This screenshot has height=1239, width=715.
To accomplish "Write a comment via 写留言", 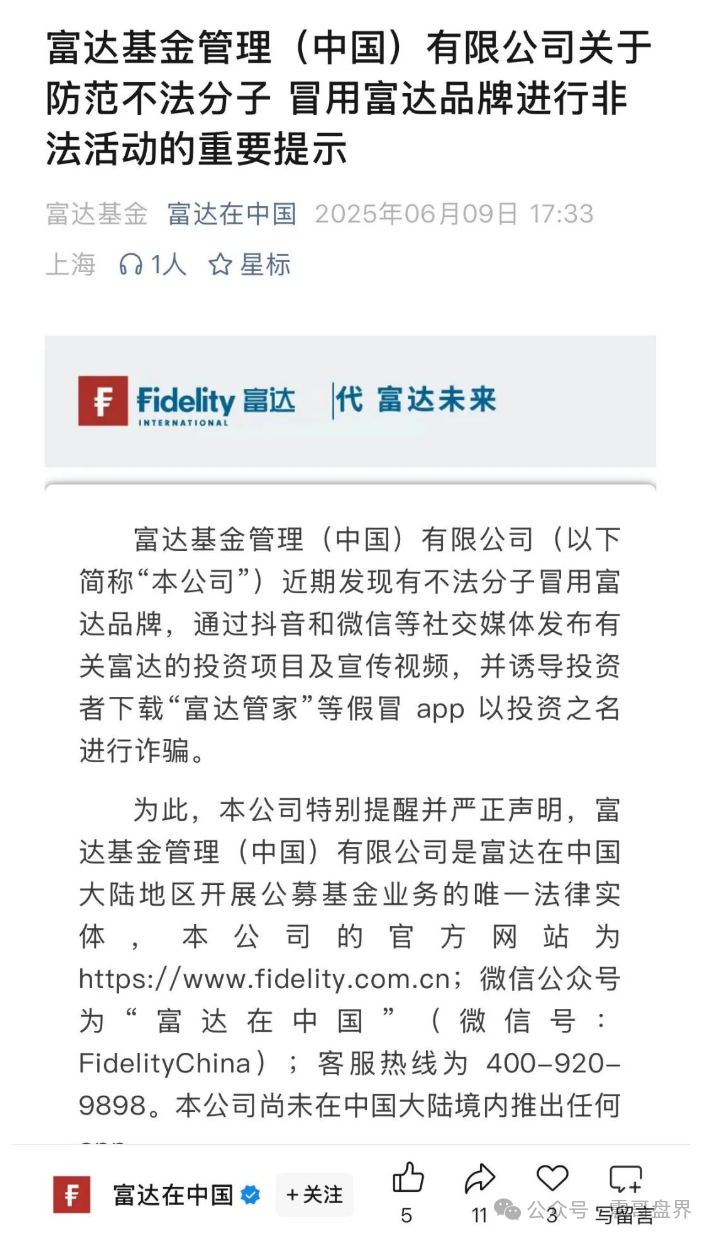I will tap(625, 1190).
